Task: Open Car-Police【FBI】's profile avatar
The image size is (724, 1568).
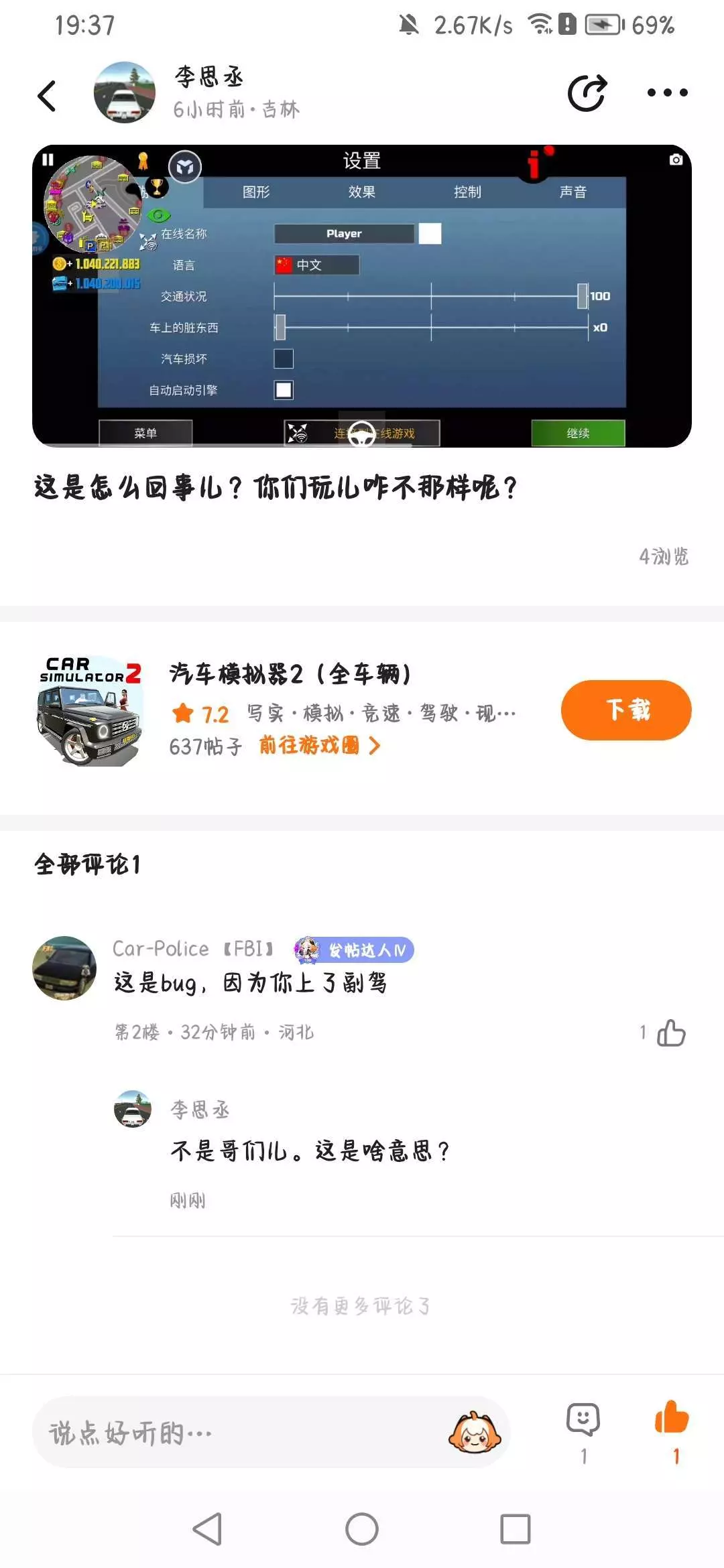Action: pos(64,968)
